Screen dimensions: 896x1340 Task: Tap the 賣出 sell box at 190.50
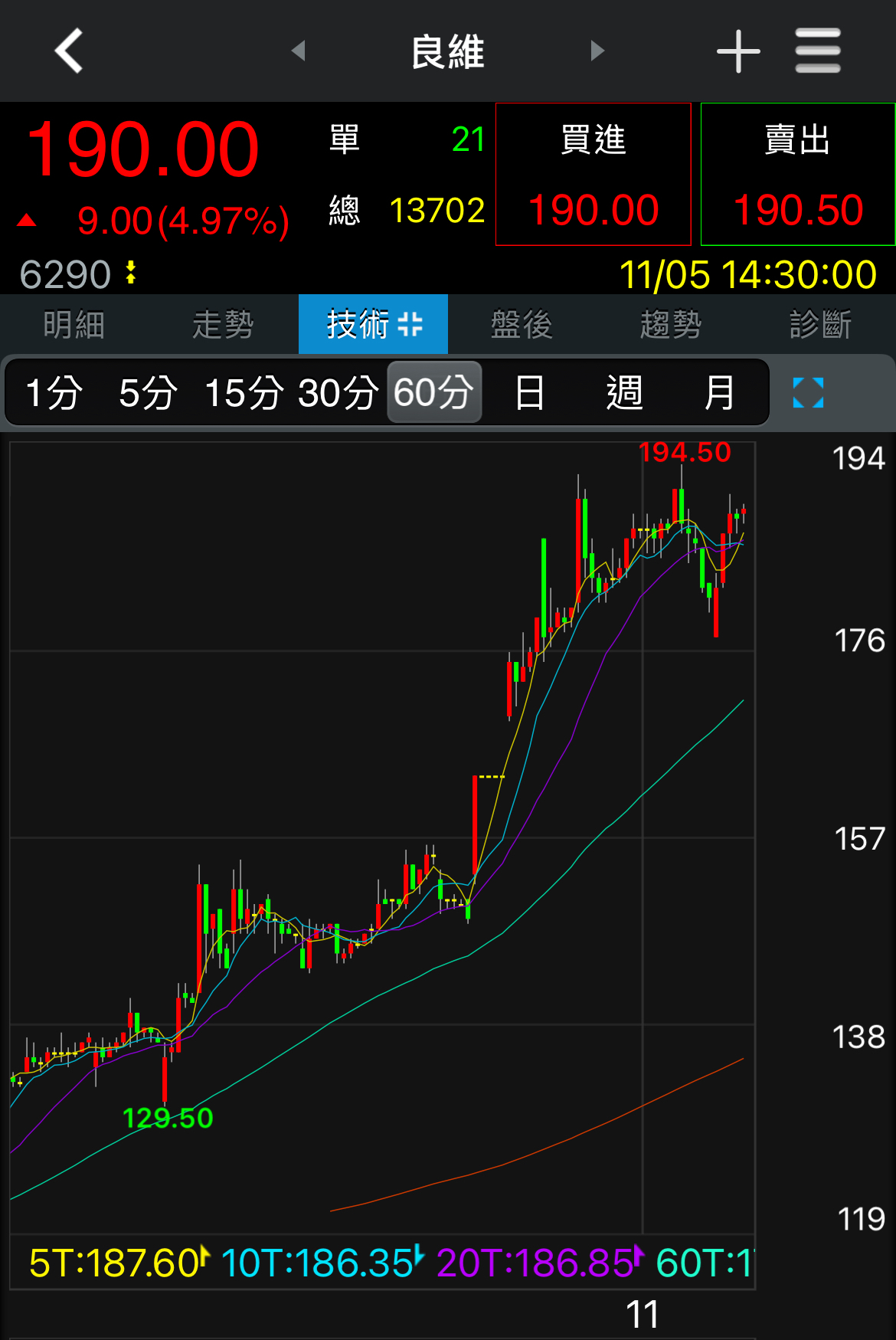coord(798,175)
